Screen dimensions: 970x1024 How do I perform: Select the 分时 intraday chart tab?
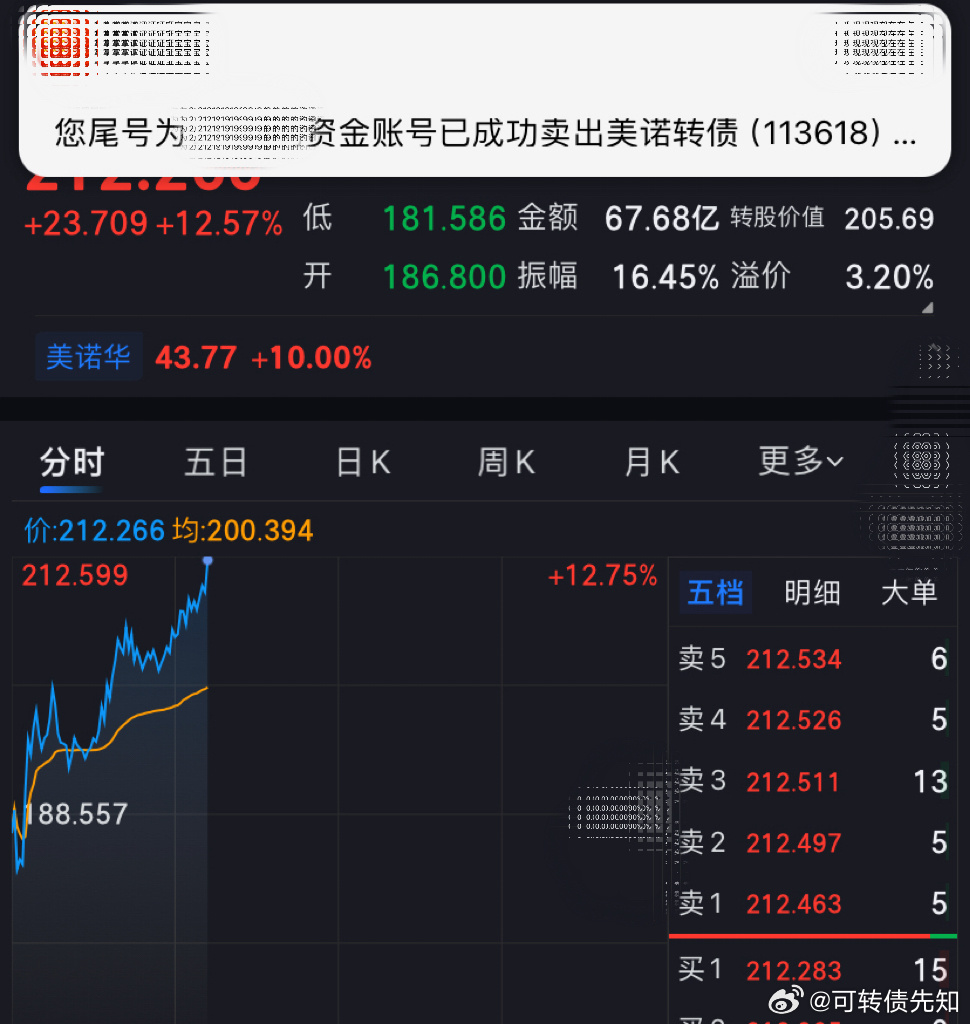tap(70, 461)
